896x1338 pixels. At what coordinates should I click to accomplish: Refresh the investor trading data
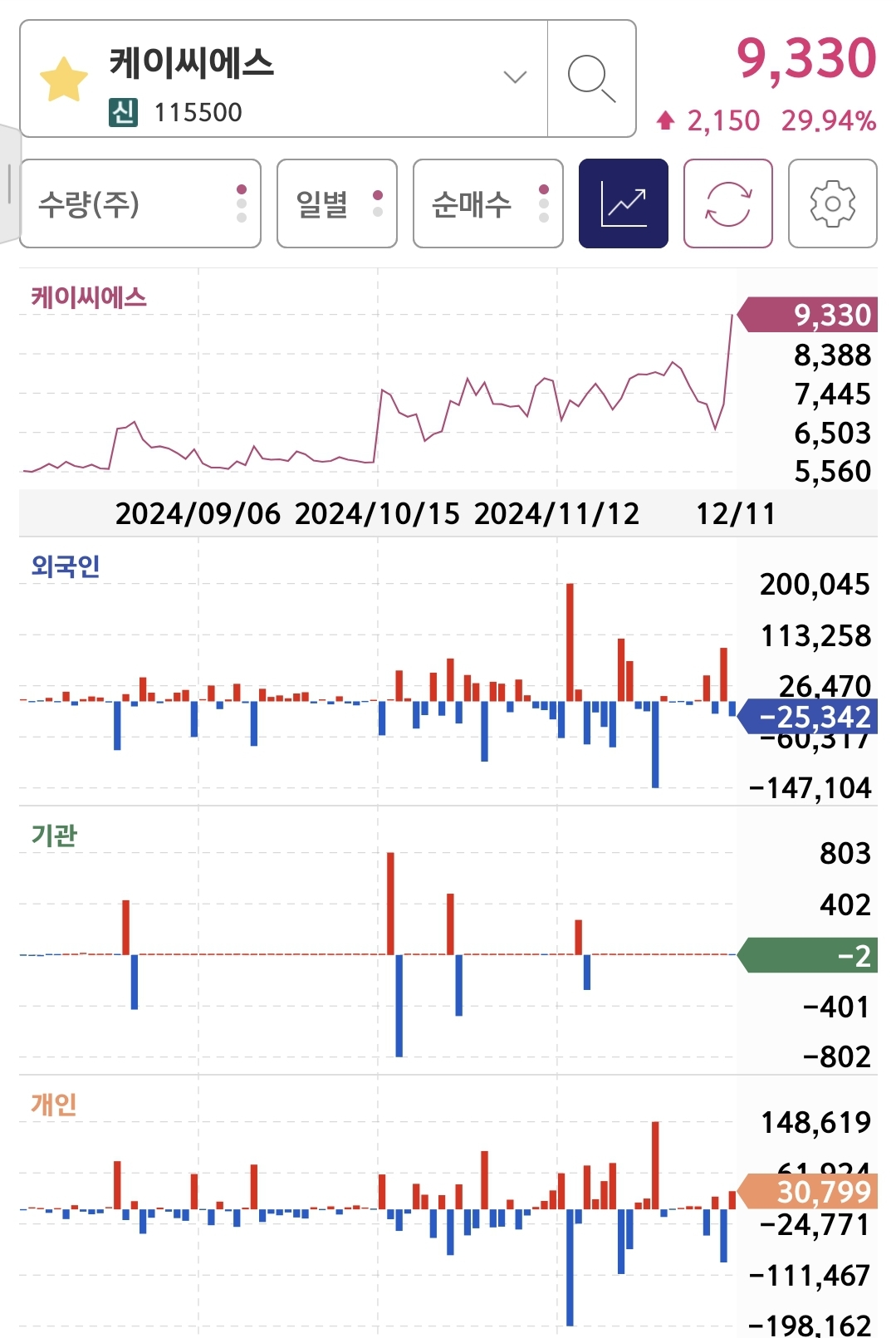coord(728,203)
